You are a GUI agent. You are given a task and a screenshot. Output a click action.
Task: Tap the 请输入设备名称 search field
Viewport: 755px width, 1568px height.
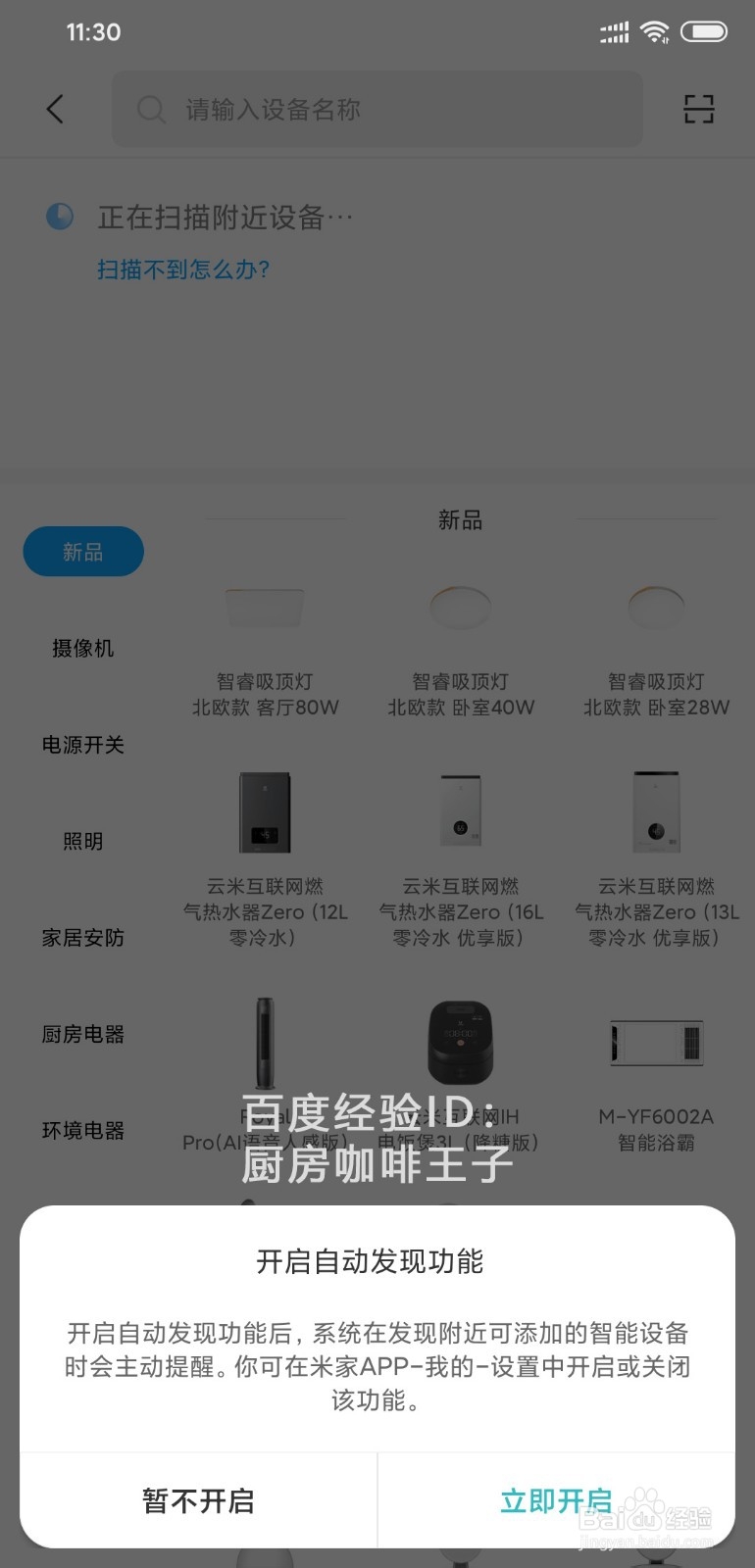pos(377,110)
